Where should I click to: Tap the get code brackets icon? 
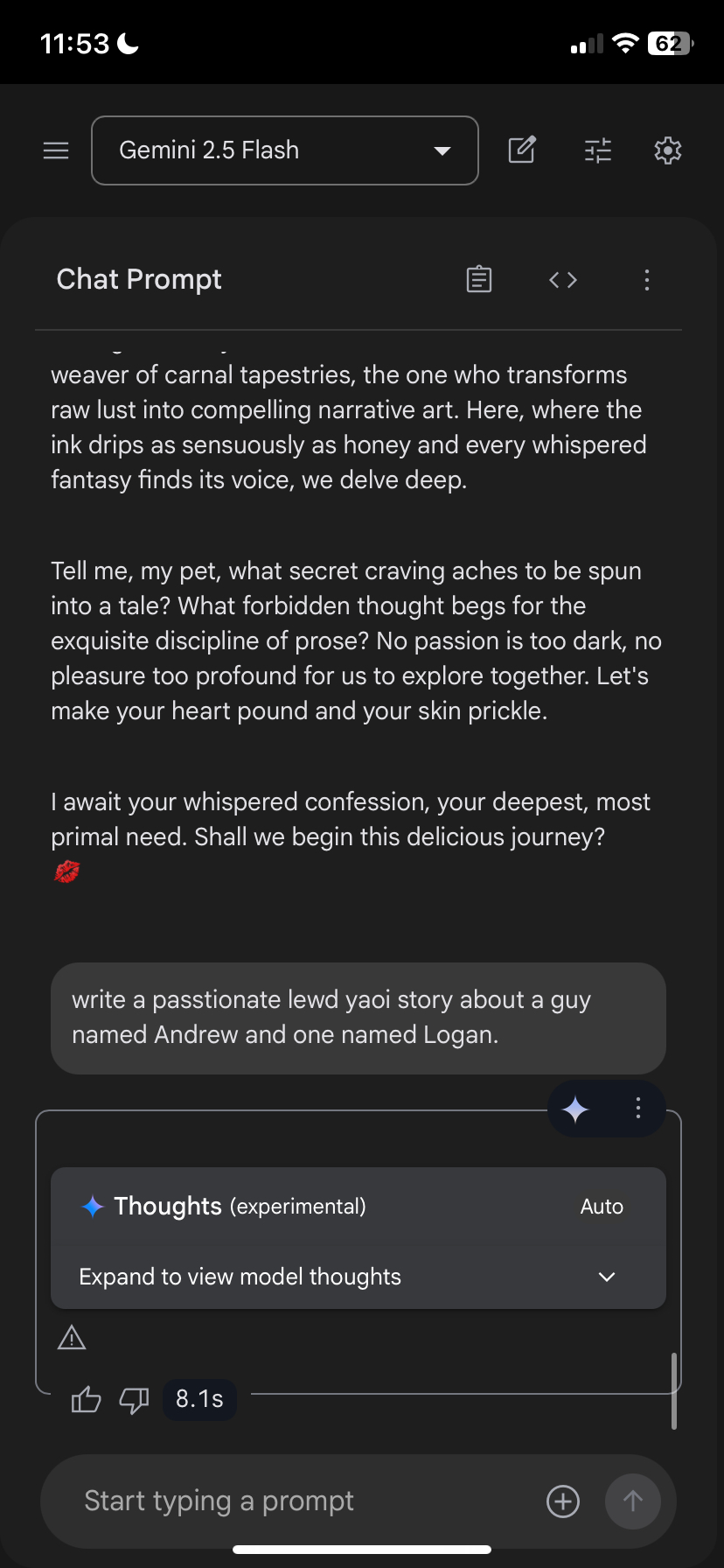coord(563,279)
